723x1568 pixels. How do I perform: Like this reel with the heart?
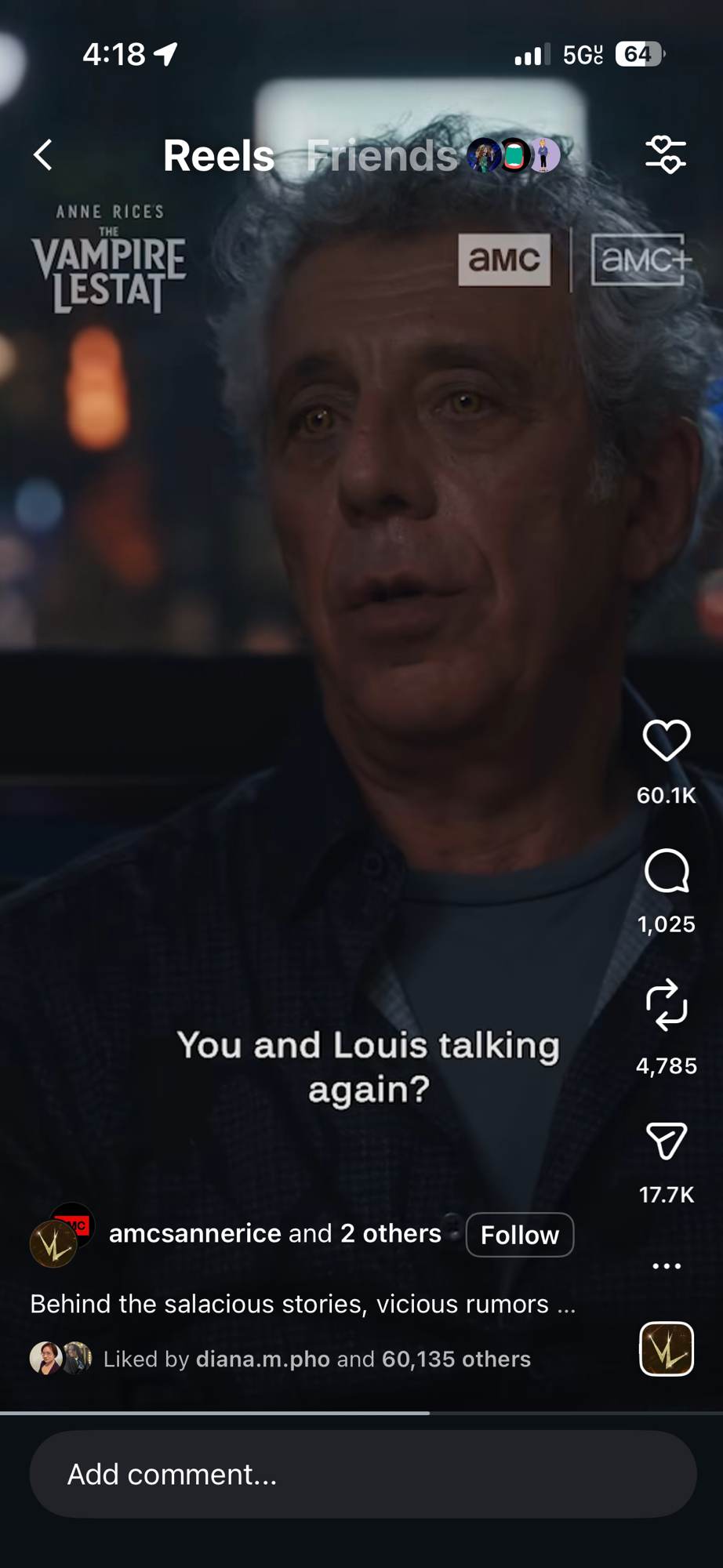666,741
